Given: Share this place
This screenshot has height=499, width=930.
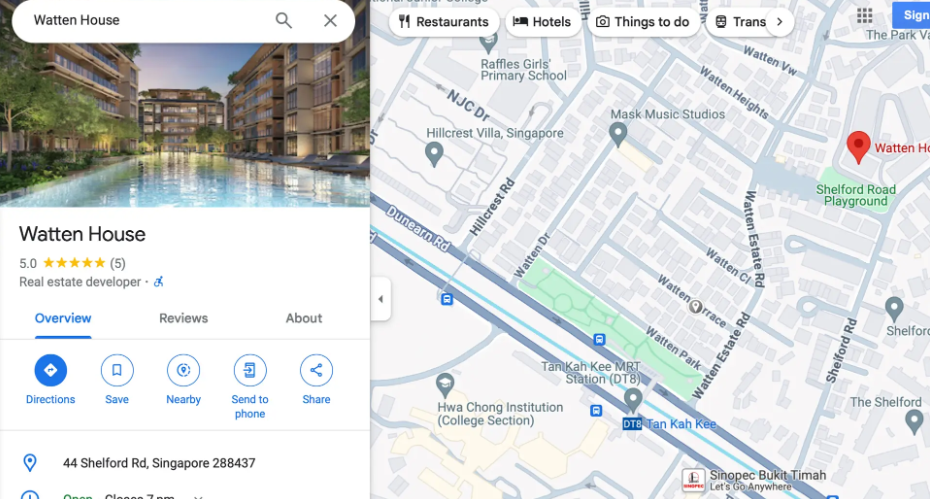Looking at the screenshot, I should 316,380.
